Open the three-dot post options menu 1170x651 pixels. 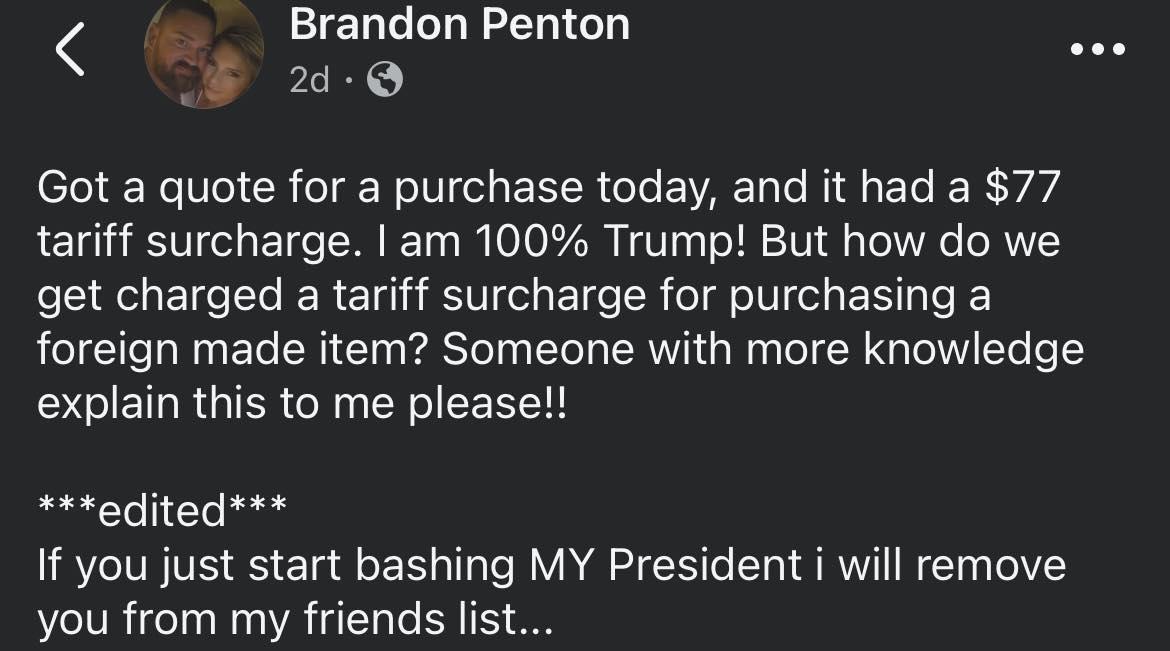[1097, 49]
